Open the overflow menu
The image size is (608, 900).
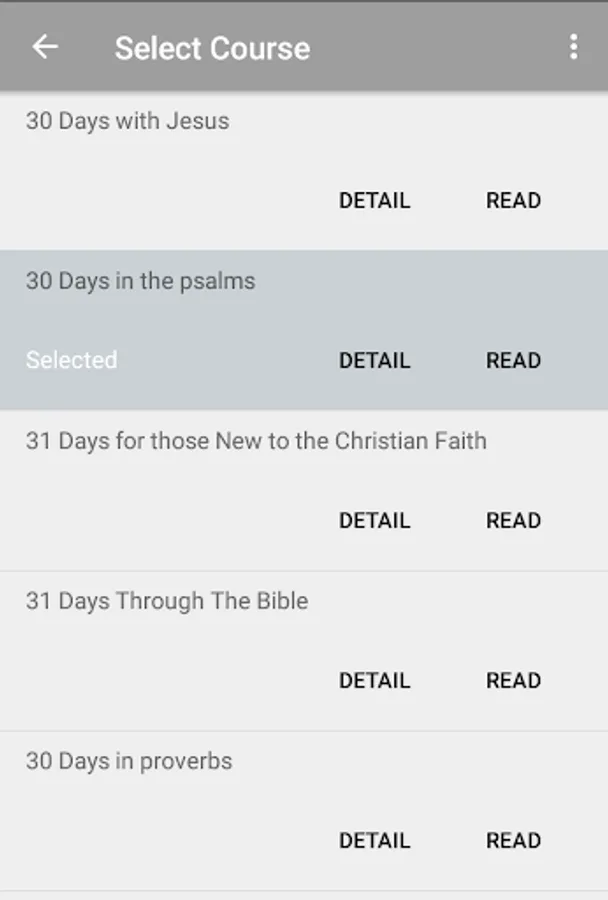573,47
